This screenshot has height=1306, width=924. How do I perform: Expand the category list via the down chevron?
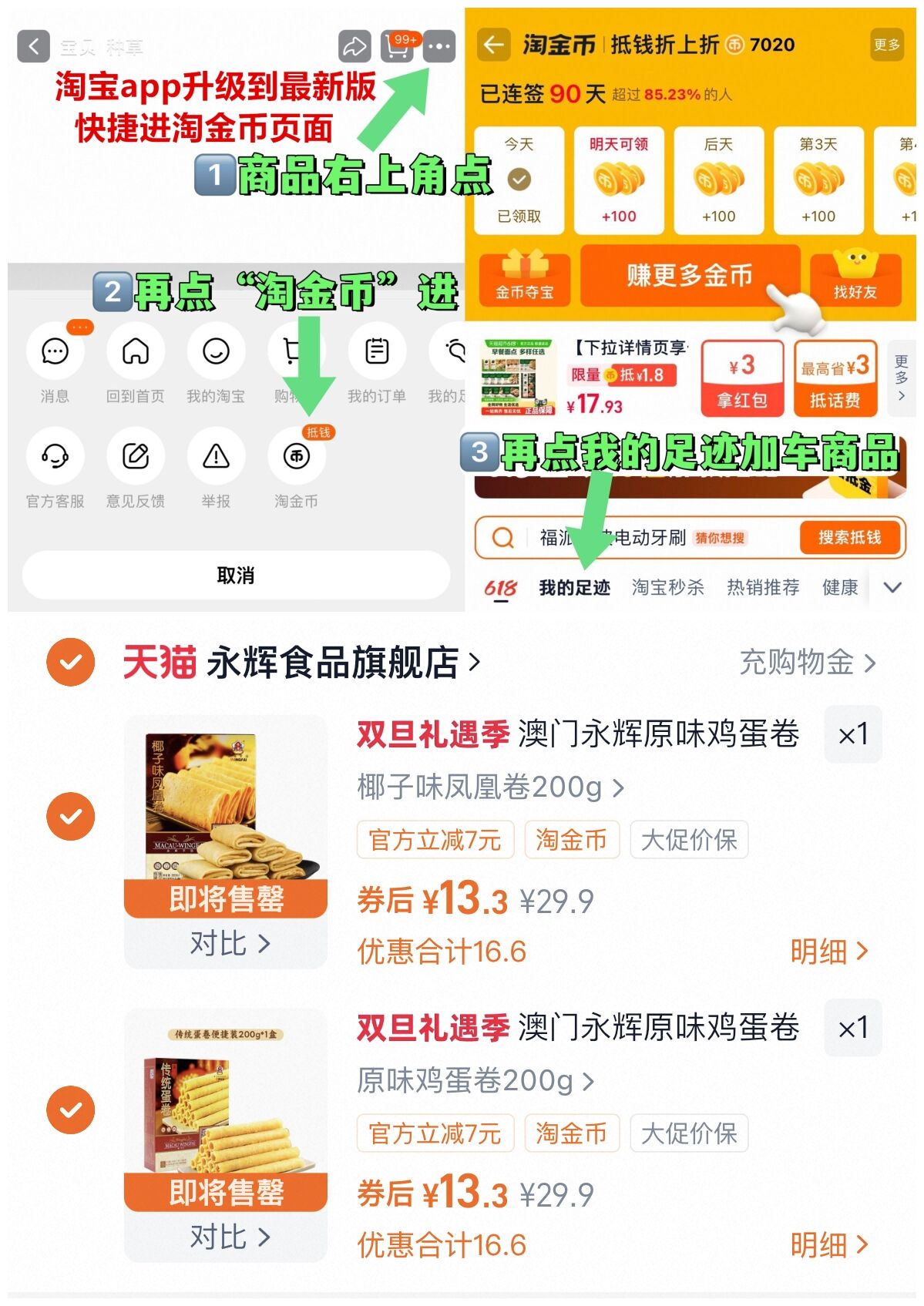point(894,587)
